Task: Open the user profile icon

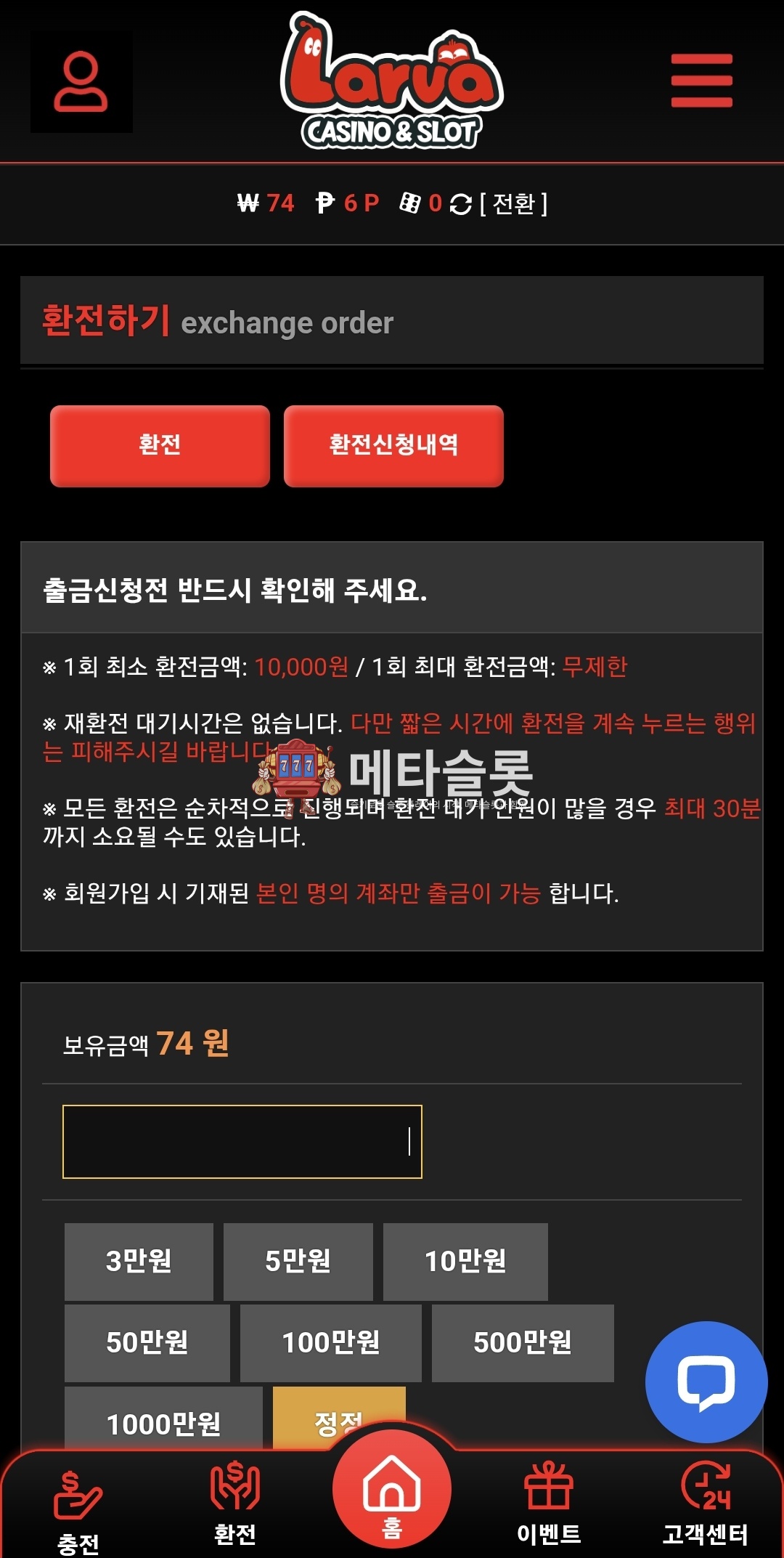Action: pos(81,81)
